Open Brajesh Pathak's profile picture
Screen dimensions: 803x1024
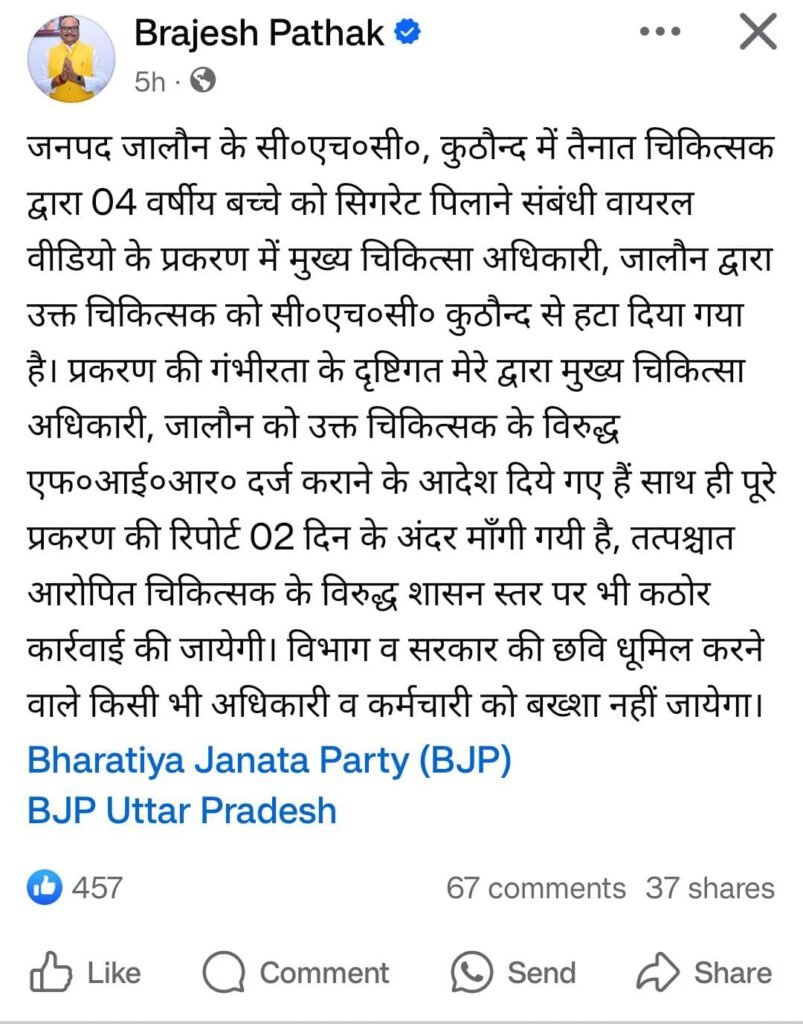click(71, 58)
